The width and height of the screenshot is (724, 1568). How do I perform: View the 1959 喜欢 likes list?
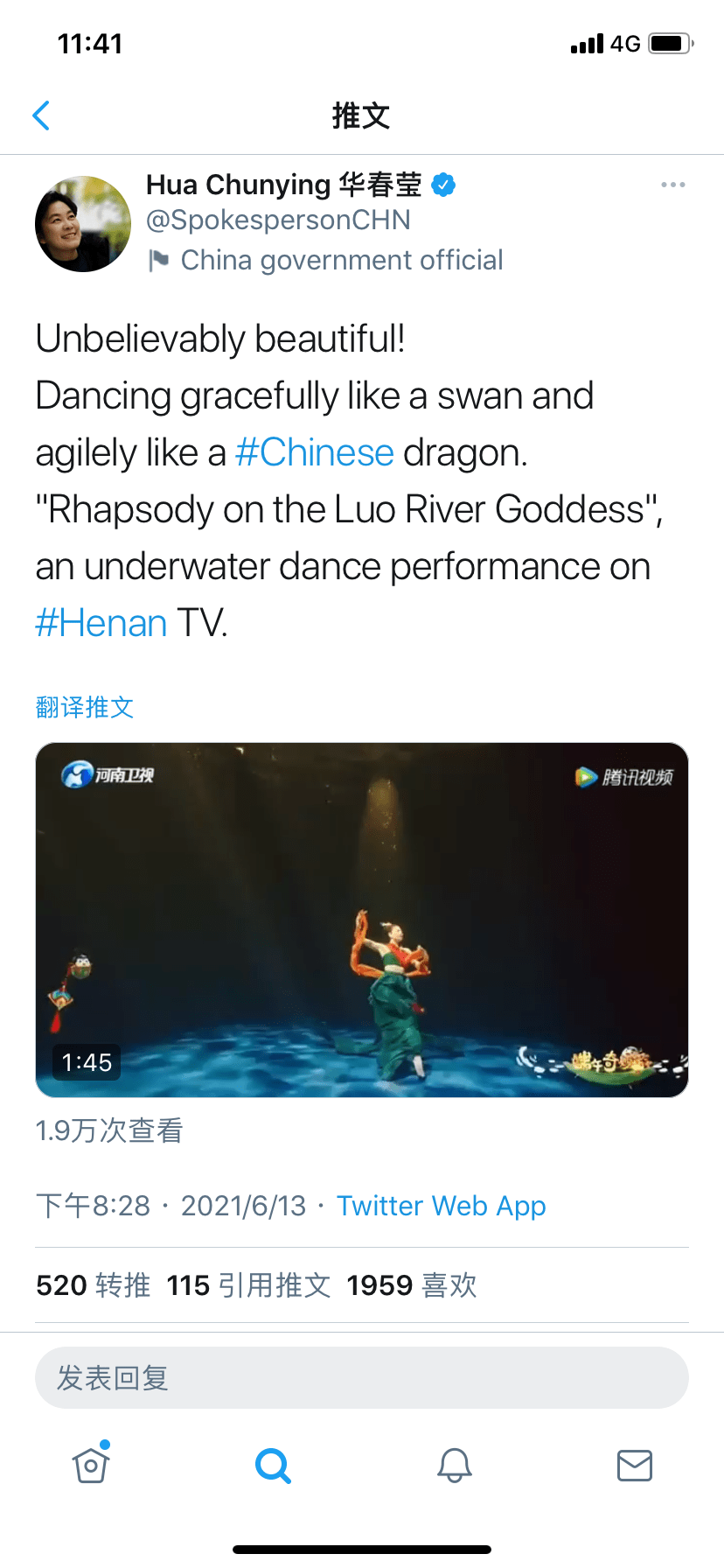(x=412, y=1285)
